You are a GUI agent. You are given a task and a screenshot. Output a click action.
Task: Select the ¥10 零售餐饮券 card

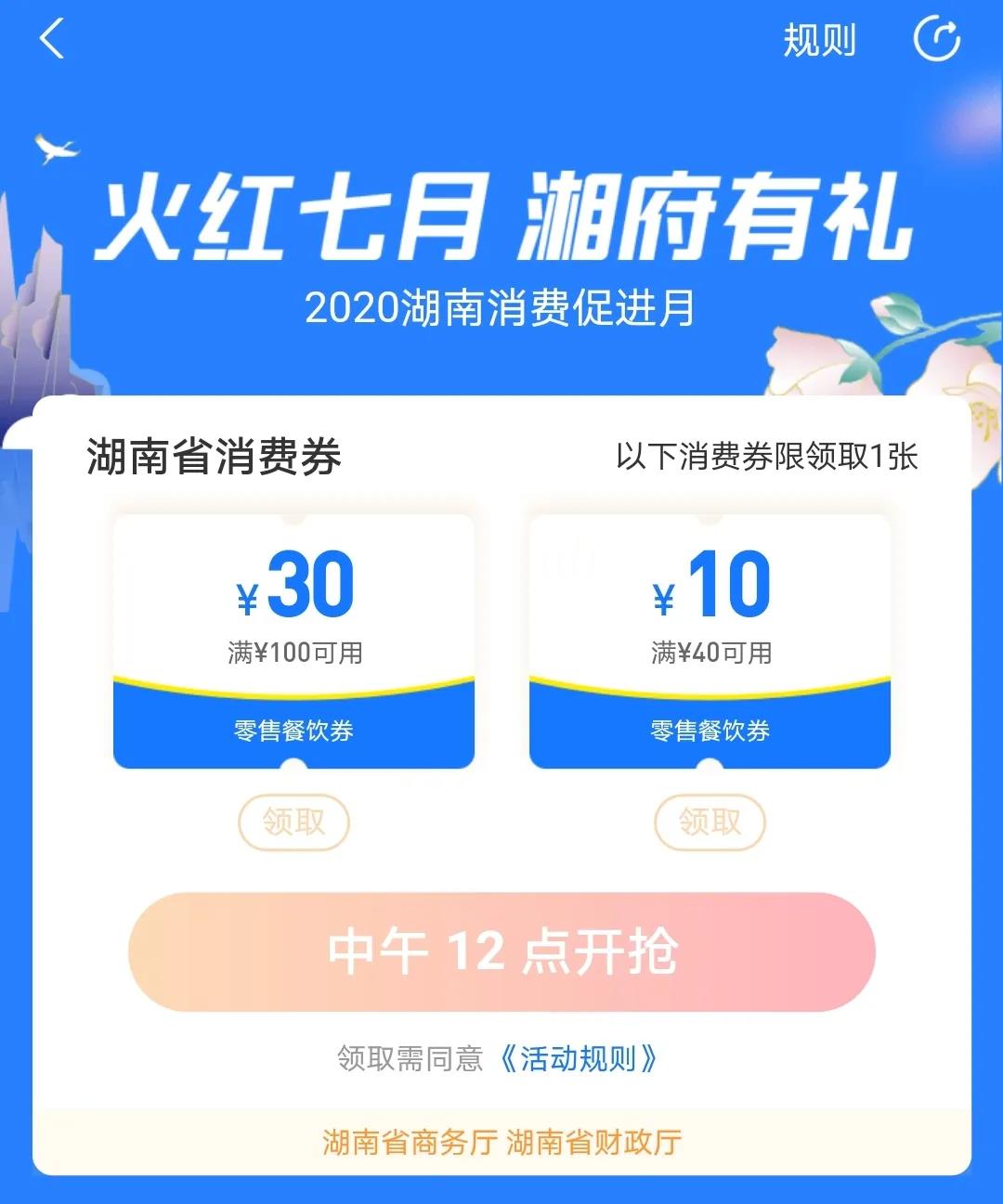[x=710, y=641]
